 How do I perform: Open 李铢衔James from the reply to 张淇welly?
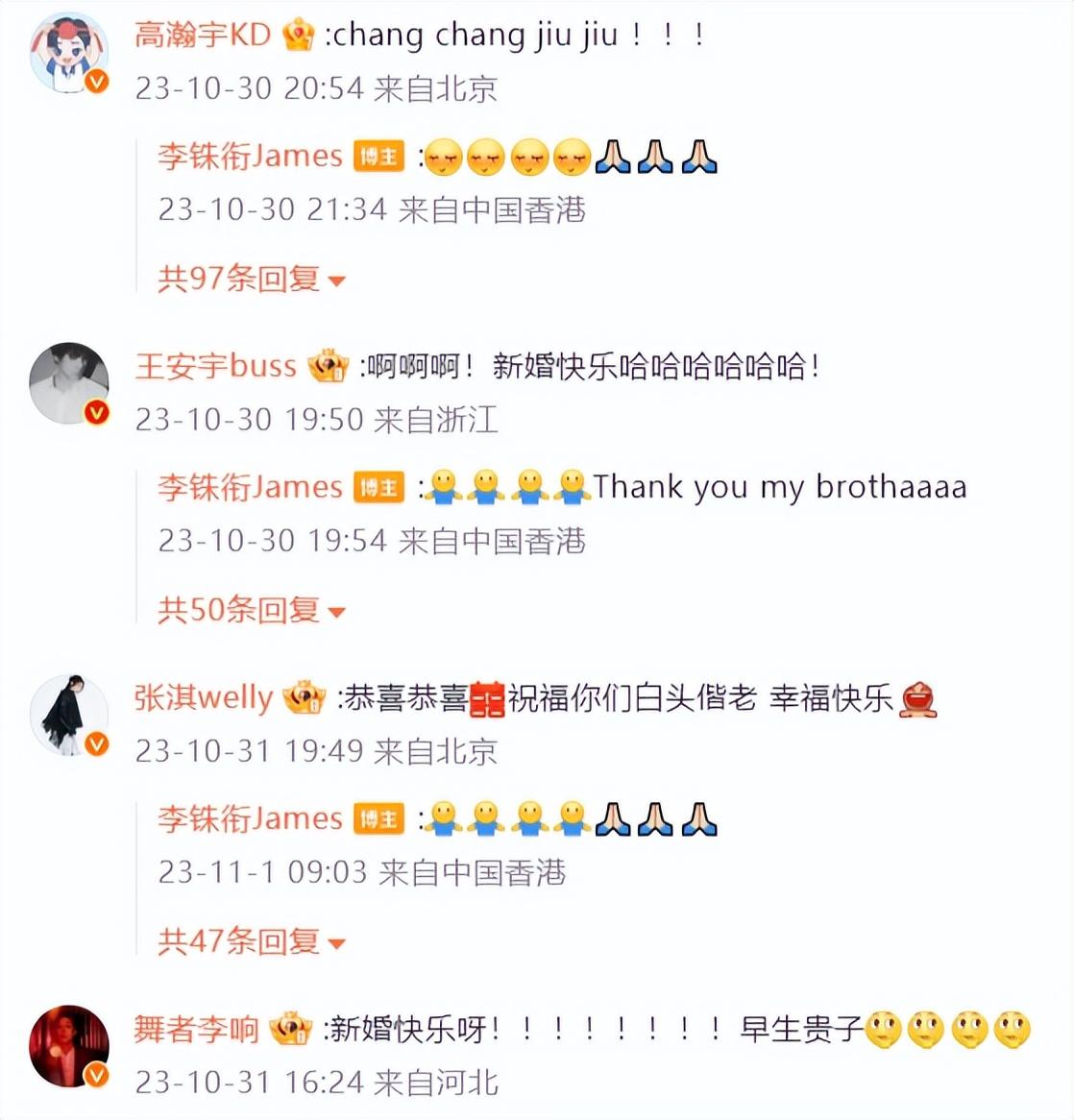250,818
